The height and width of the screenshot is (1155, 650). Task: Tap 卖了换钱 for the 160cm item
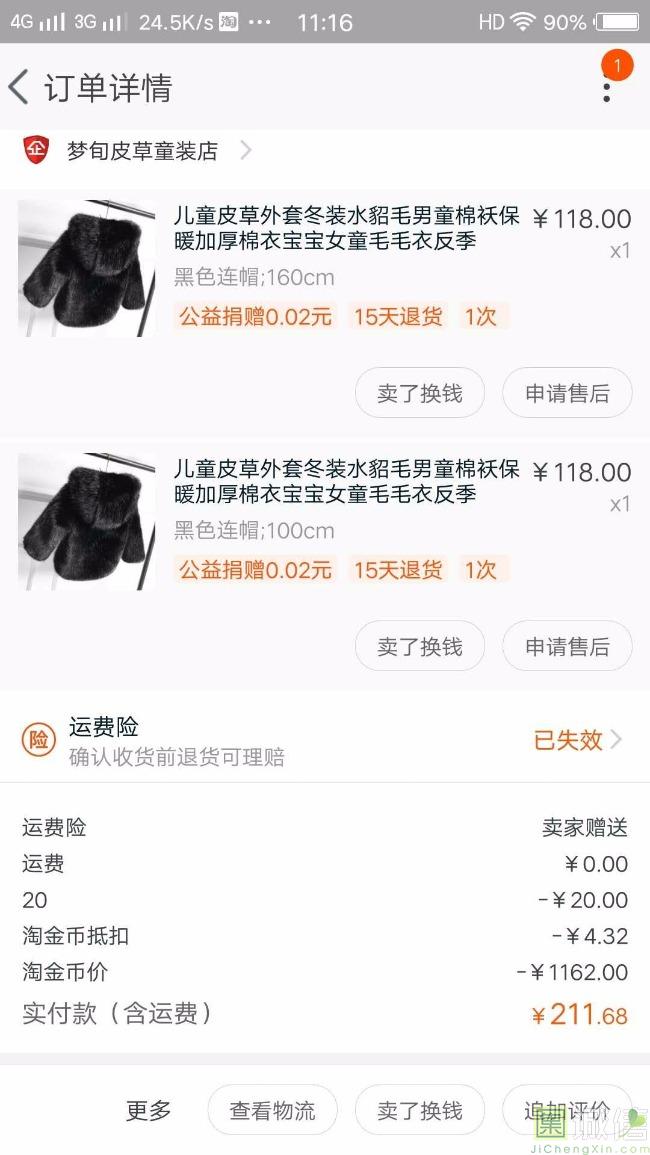[x=420, y=393]
